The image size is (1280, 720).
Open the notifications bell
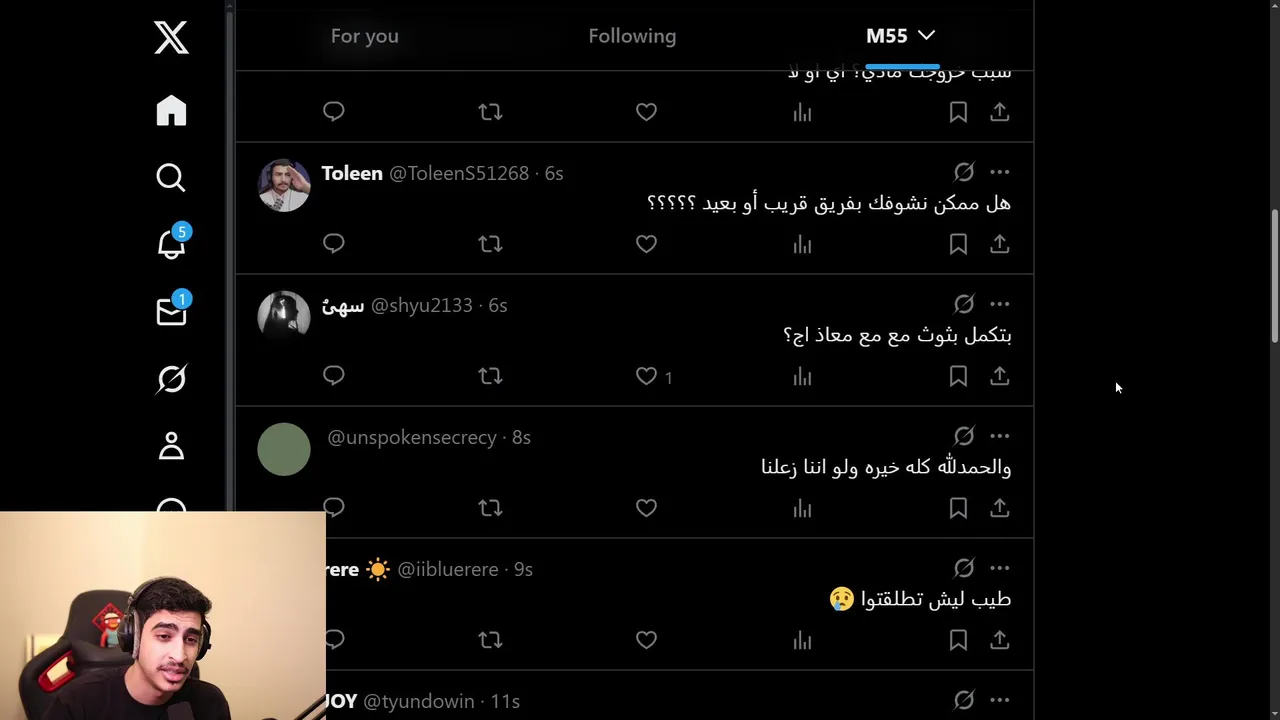point(171,243)
